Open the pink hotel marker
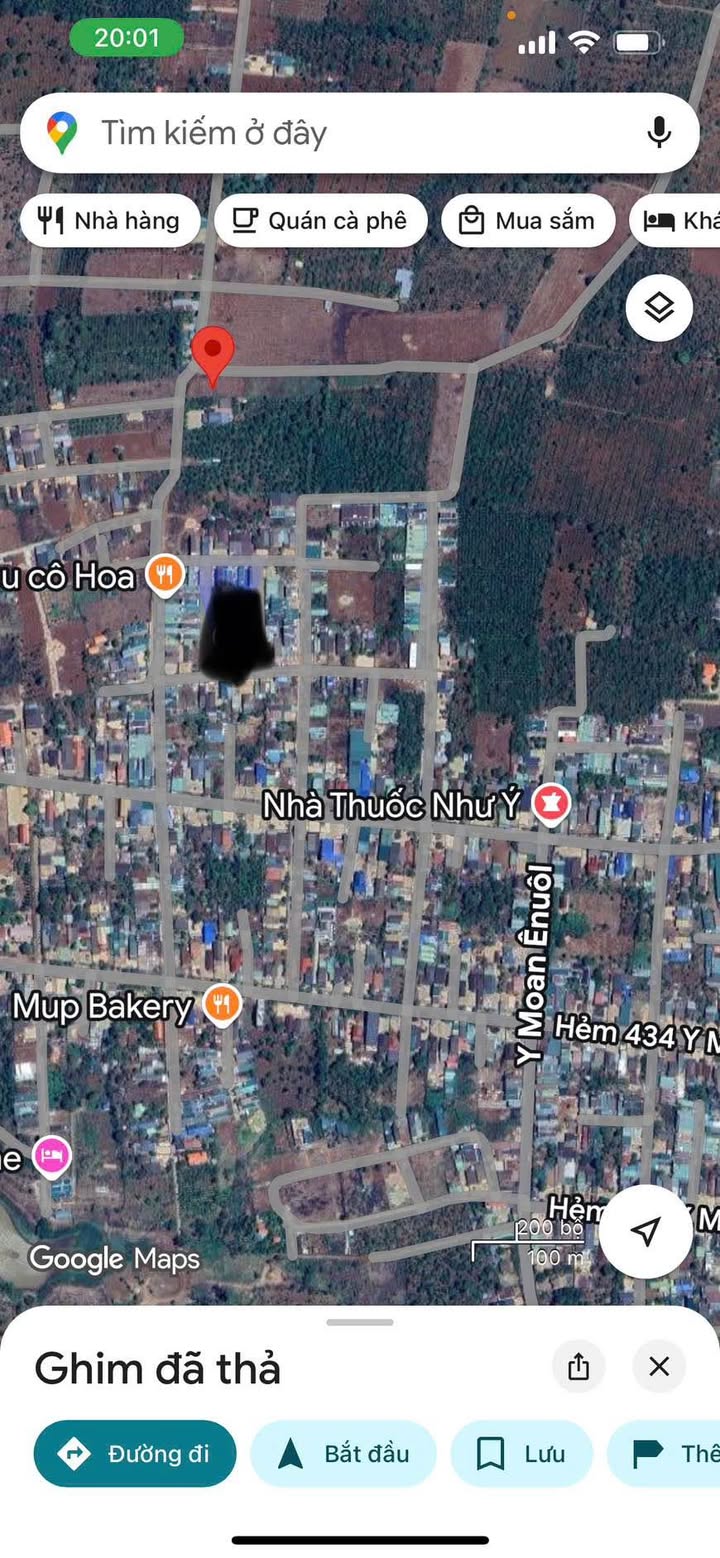The image size is (720, 1558). tap(52, 1156)
